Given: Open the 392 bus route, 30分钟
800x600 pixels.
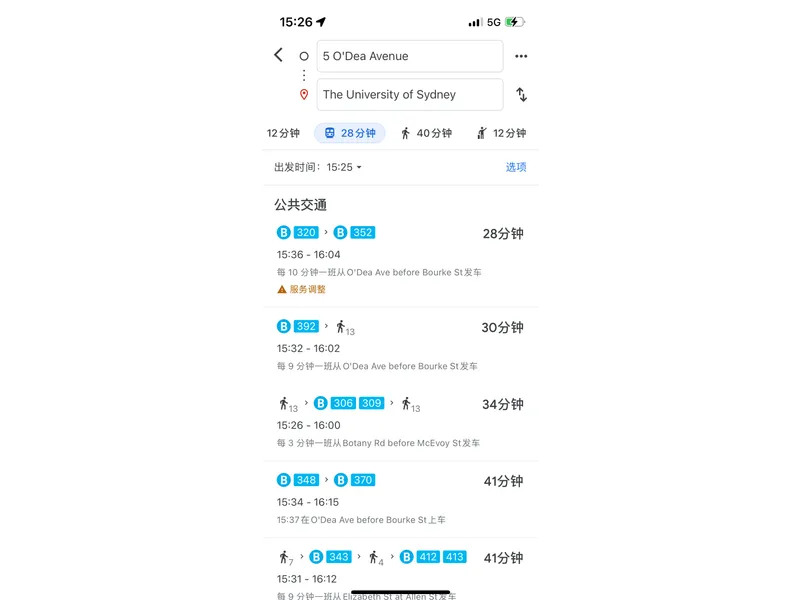Looking at the screenshot, I should [400, 347].
